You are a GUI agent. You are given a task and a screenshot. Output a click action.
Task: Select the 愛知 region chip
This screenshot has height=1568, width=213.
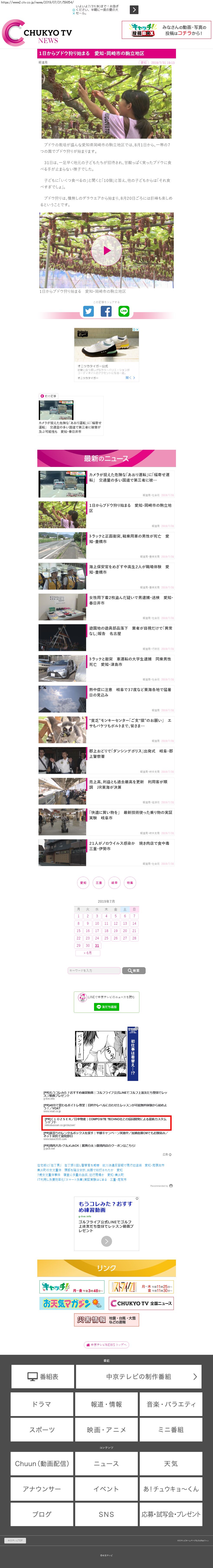point(84,883)
